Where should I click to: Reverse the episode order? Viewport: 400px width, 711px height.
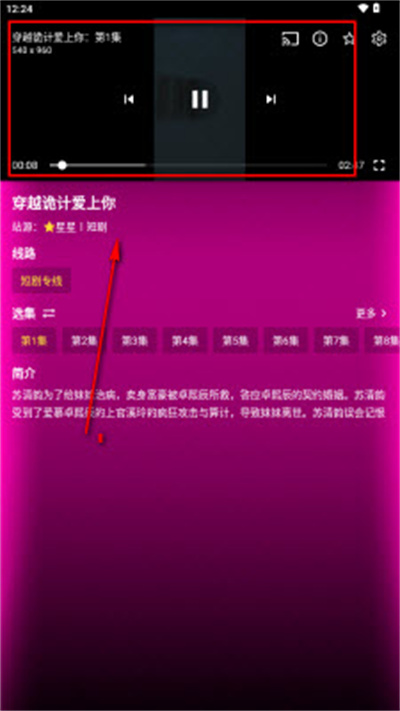click(x=49, y=313)
